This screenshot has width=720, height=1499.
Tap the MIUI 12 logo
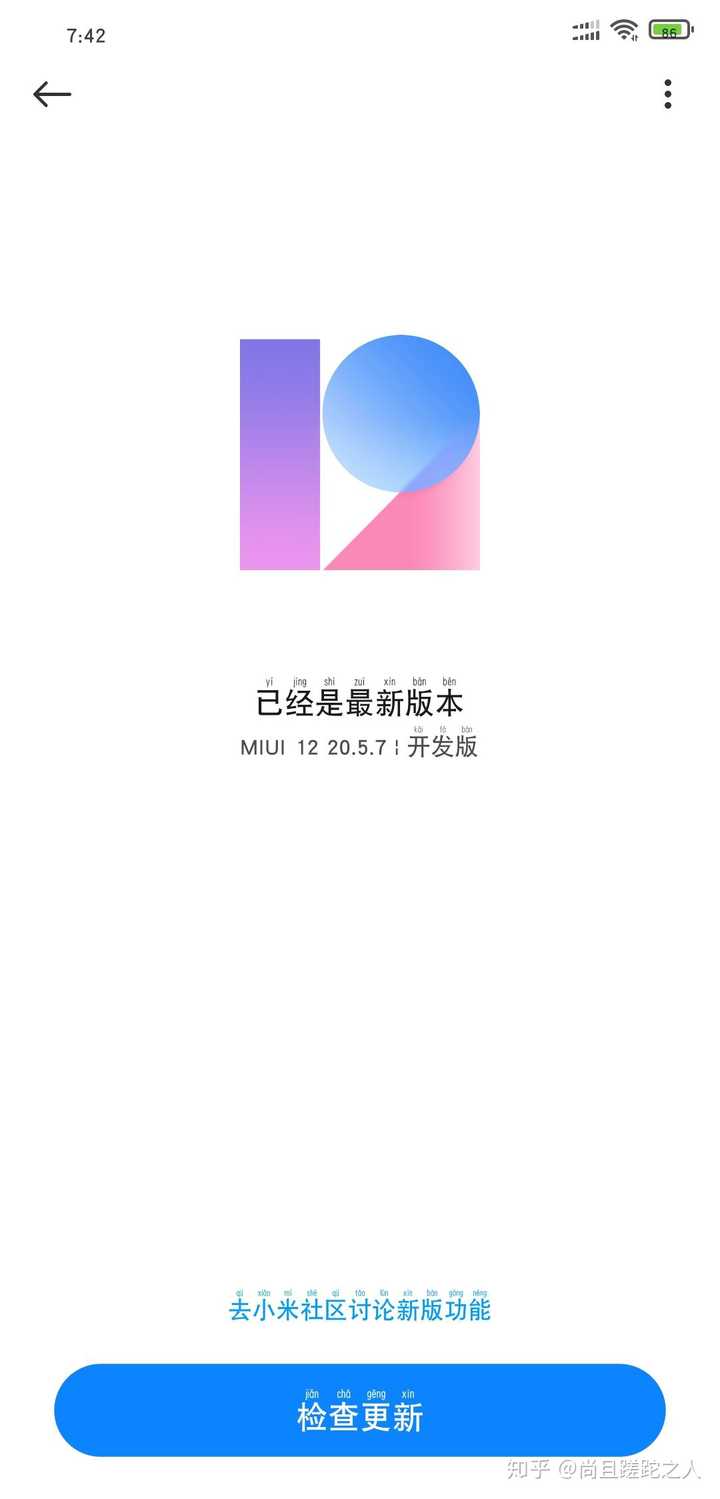(x=360, y=455)
